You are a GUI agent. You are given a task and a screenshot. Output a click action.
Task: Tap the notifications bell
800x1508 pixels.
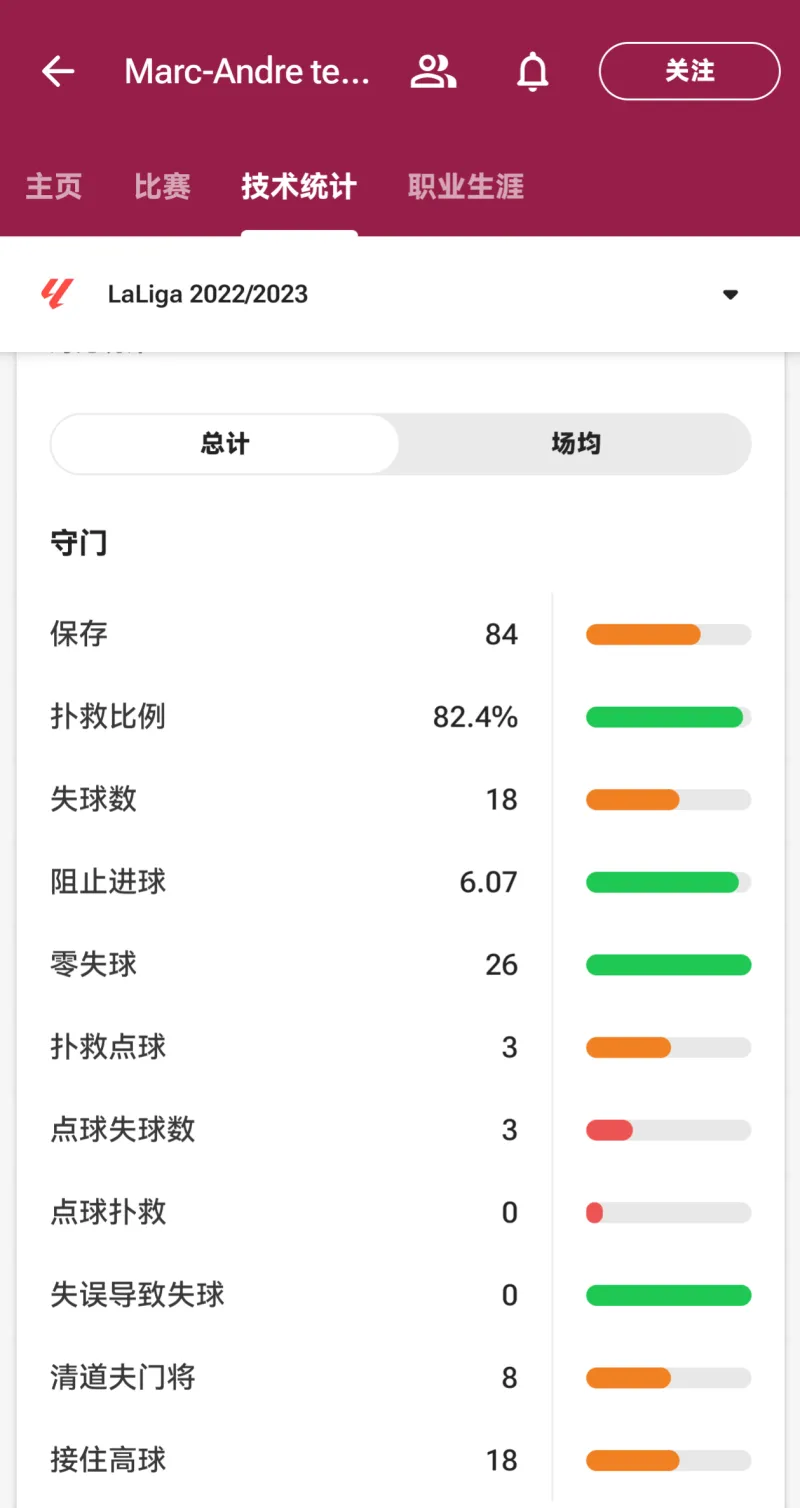coord(533,72)
